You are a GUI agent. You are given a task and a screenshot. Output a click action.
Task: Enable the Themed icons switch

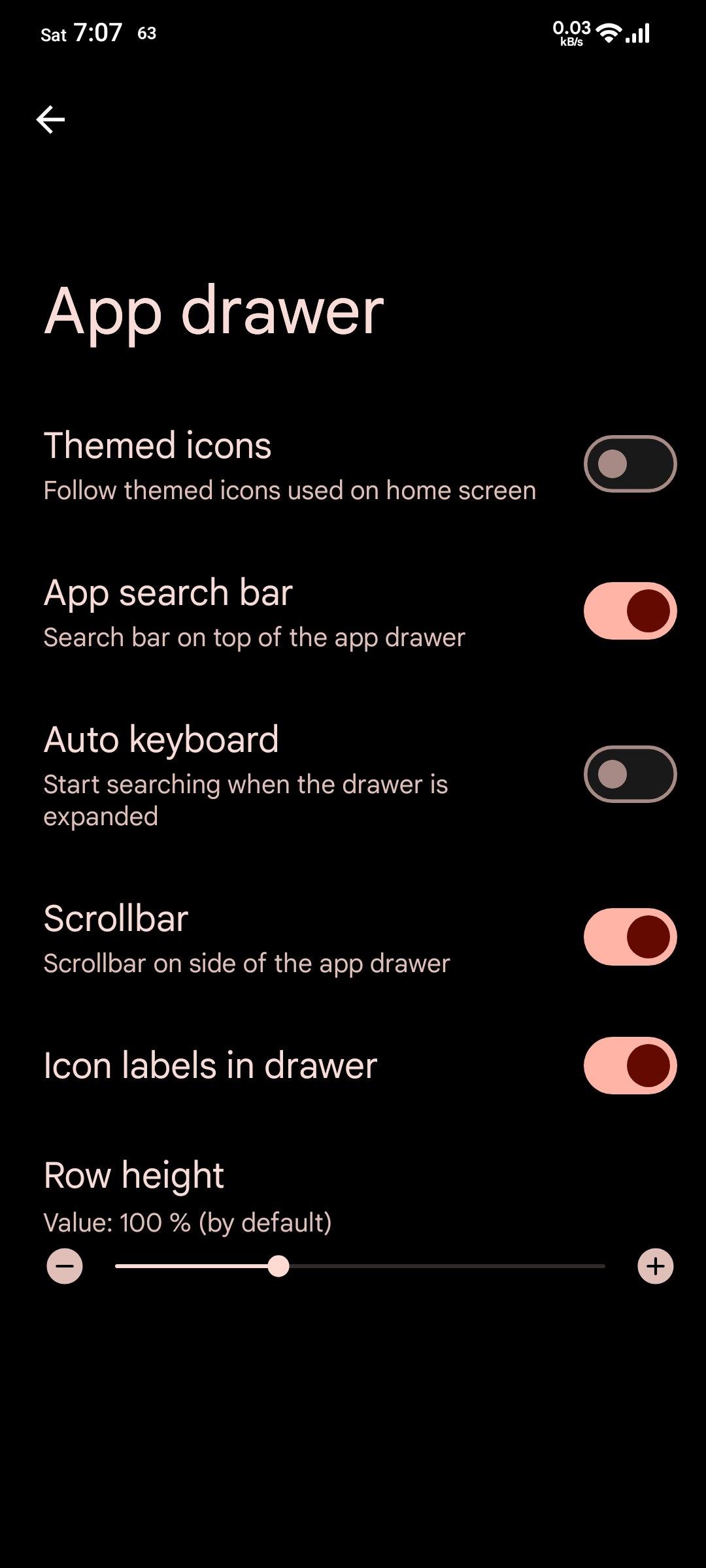tap(630, 464)
